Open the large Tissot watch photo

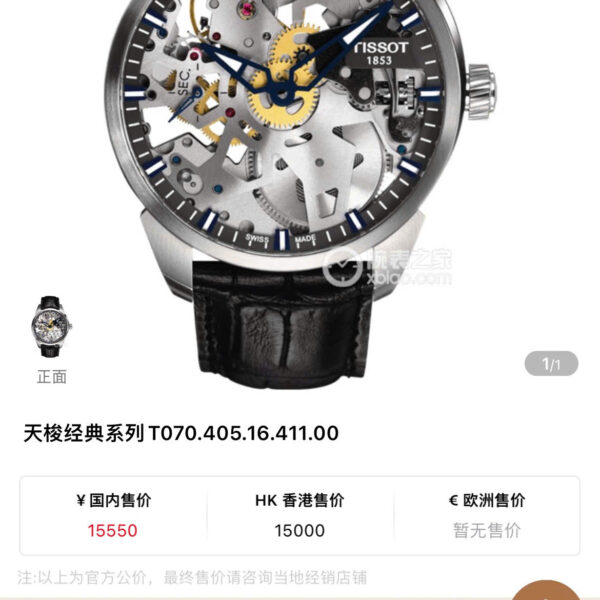pos(300,170)
